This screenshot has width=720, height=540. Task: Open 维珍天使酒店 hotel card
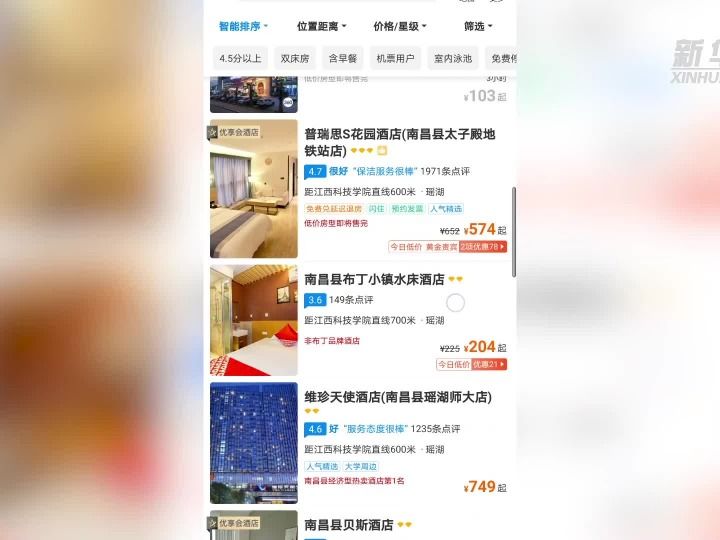click(x=397, y=397)
